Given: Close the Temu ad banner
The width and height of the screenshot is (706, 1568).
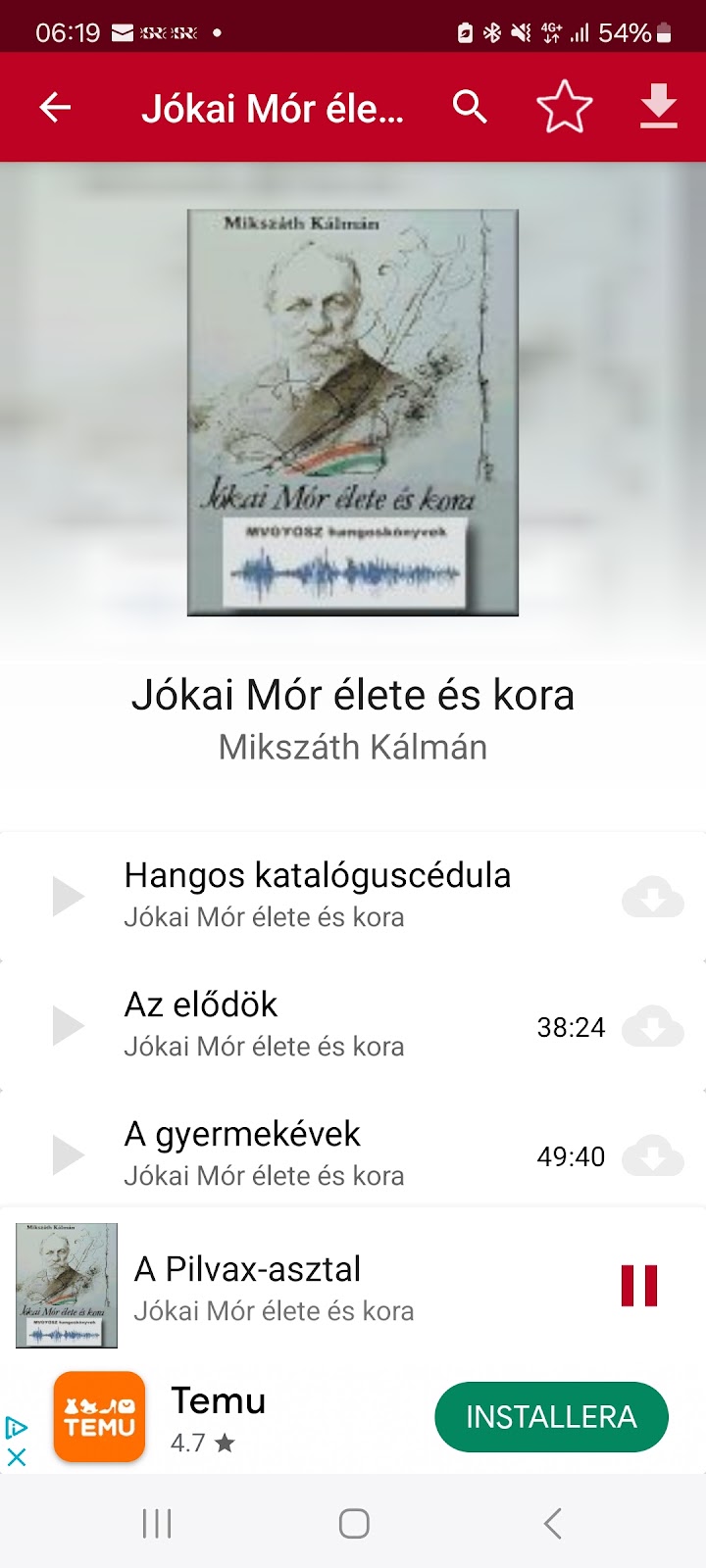Looking at the screenshot, I should (x=17, y=1457).
